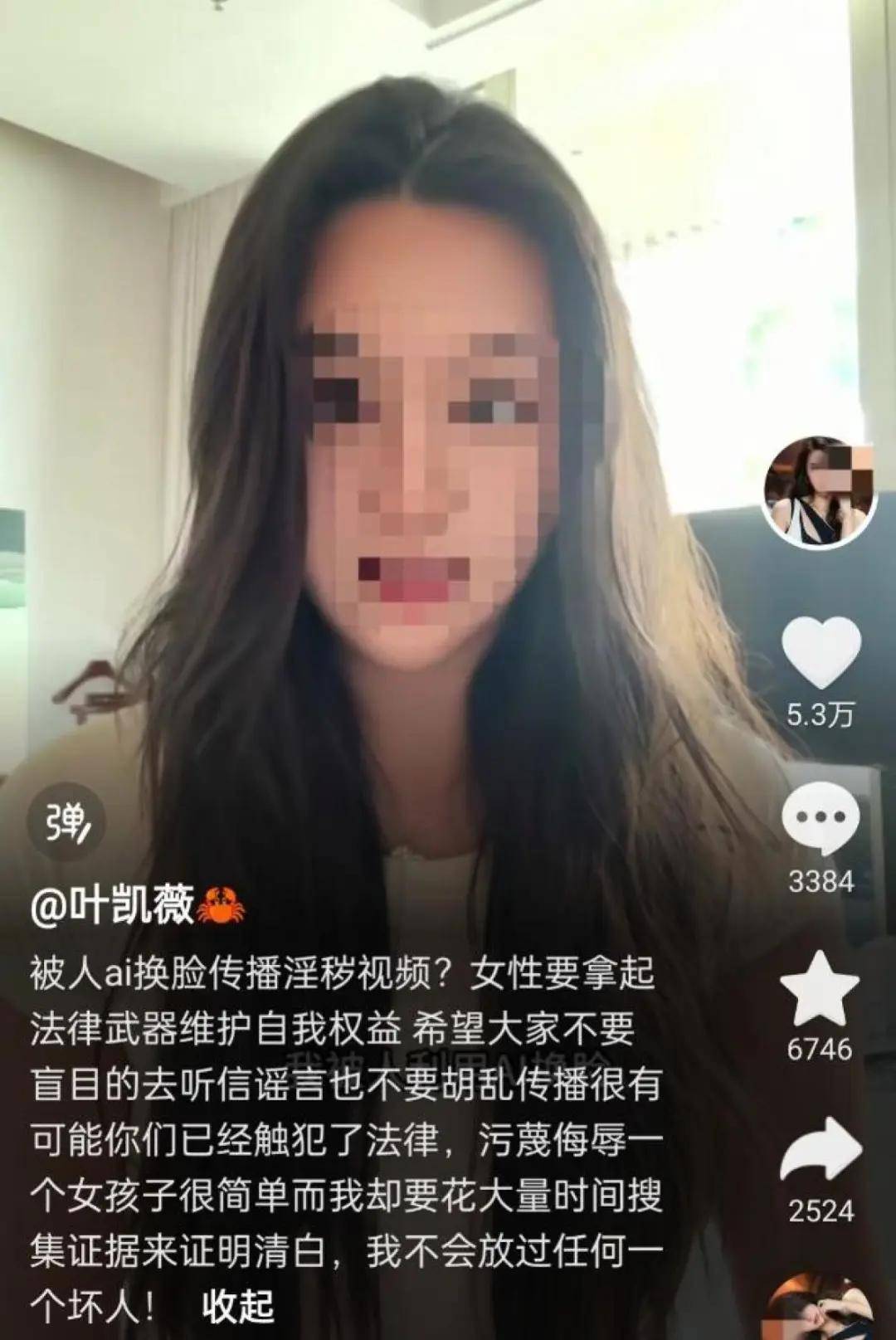
Task: Add this video to favorites with the star
Action: tap(820, 990)
